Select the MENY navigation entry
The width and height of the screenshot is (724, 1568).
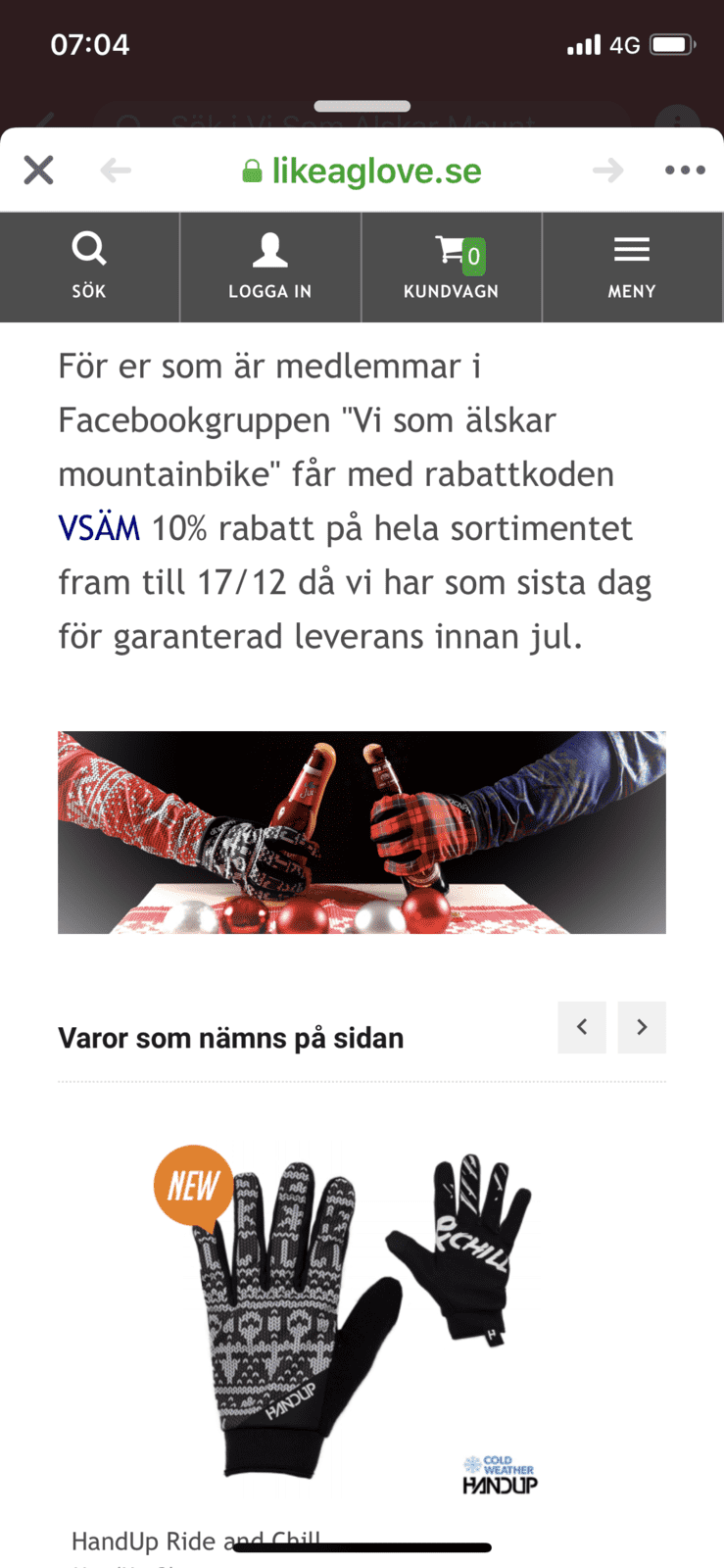coord(632,291)
